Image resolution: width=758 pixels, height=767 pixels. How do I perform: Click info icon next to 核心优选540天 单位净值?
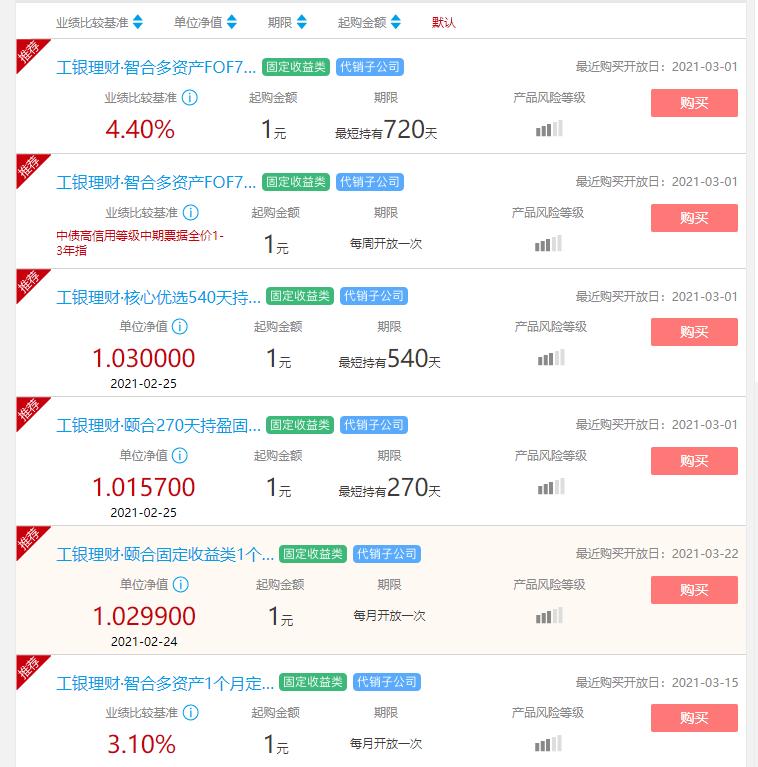(x=178, y=327)
